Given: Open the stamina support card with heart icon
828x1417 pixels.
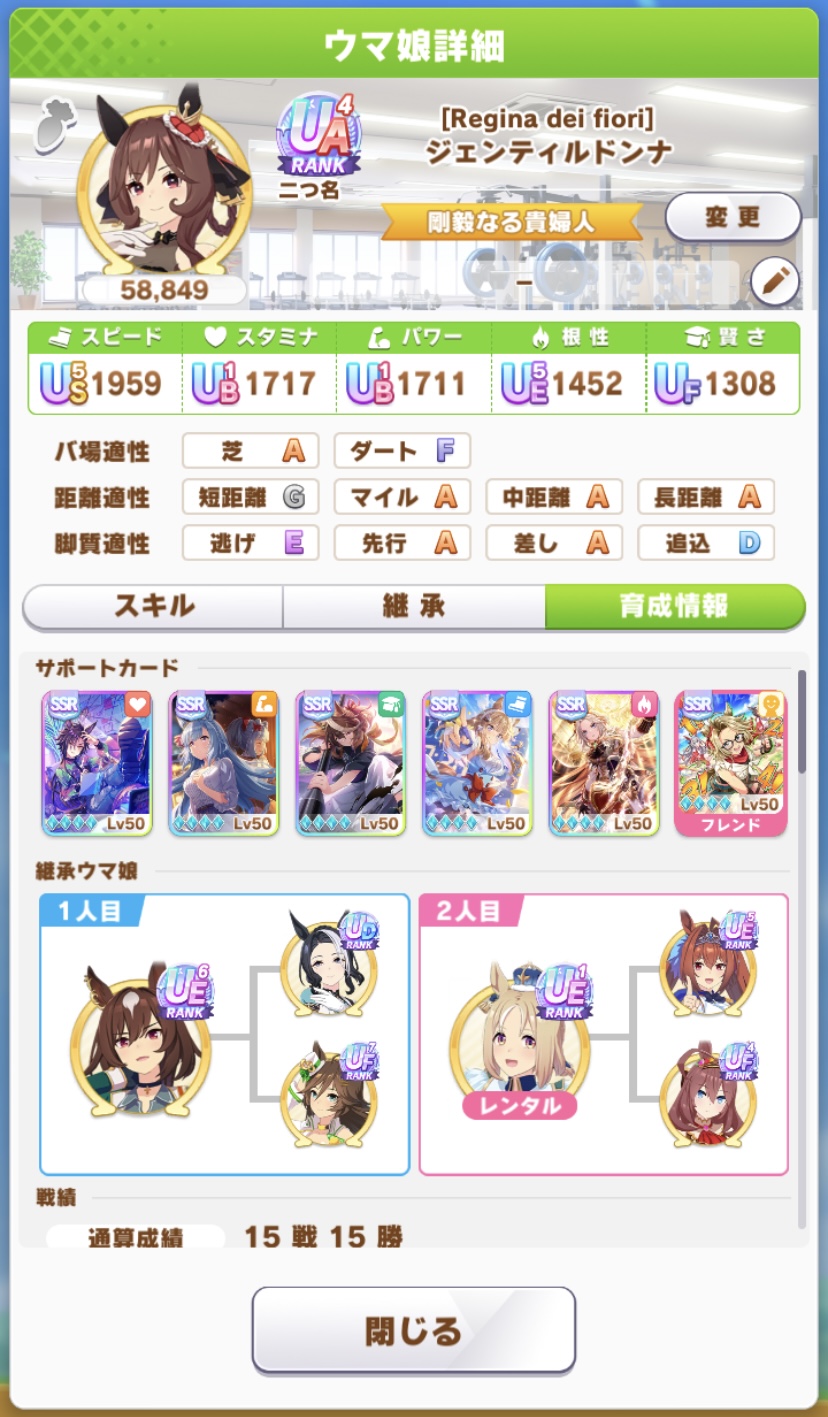Looking at the screenshot, I should point(96,762).
